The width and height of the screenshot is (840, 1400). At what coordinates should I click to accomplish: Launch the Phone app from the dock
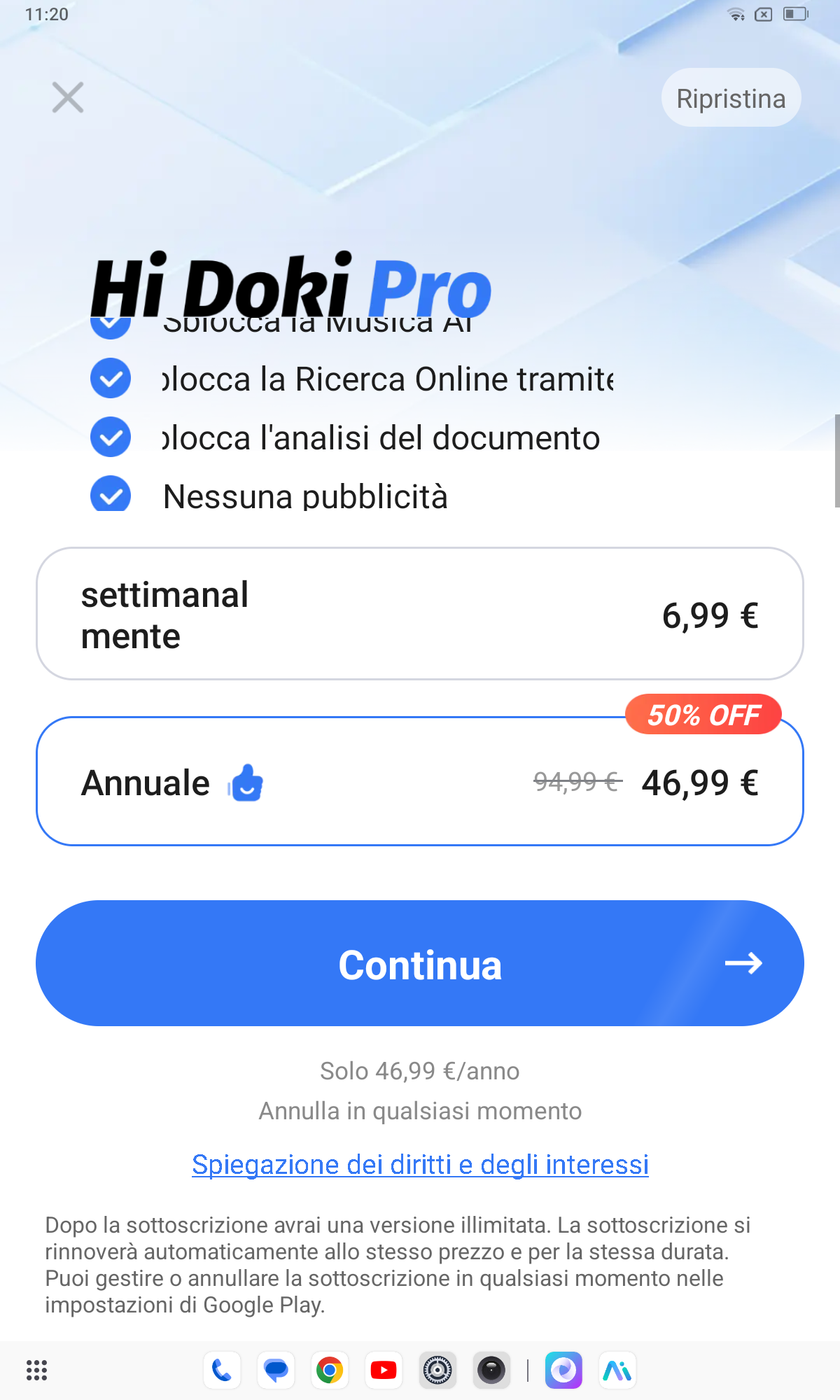tap(222, 1370)
